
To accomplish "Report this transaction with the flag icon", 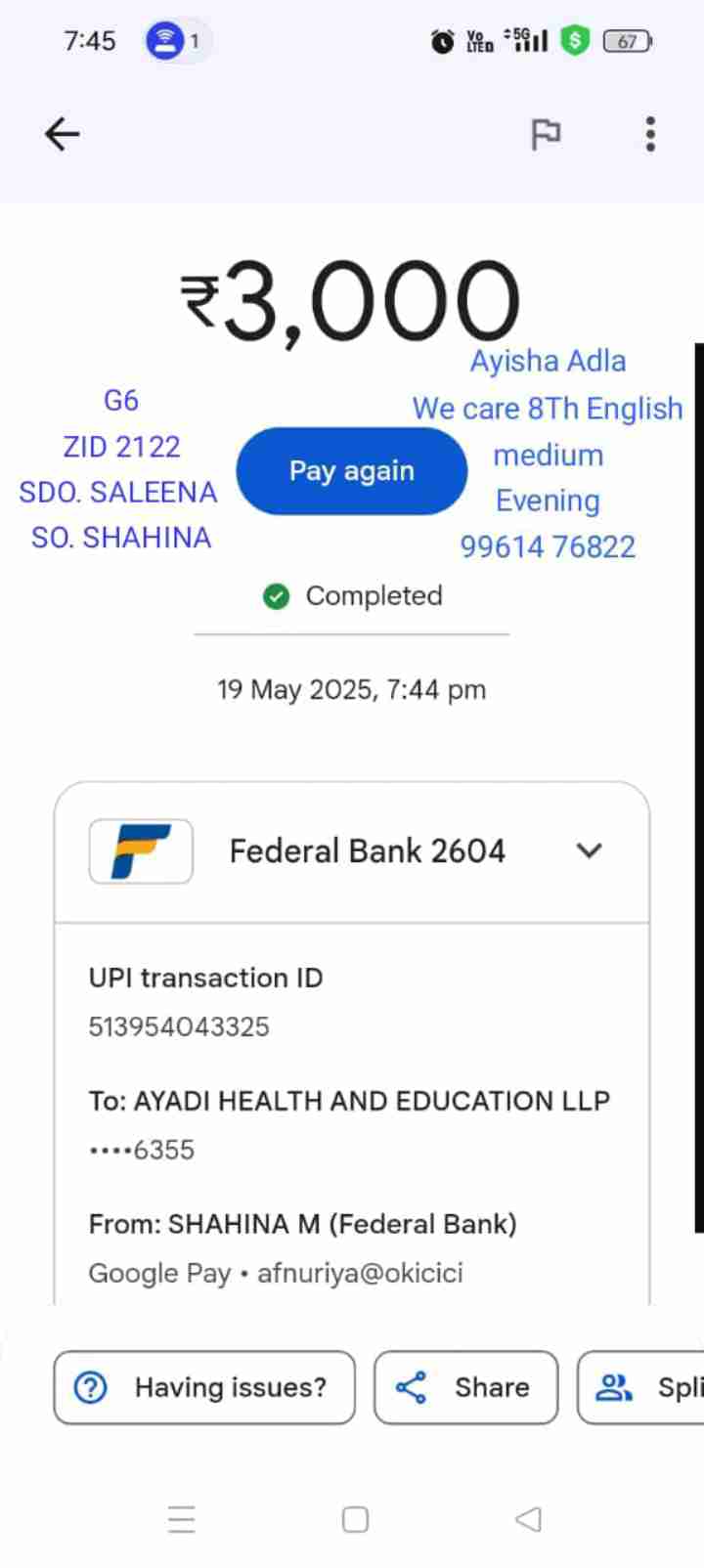I will pyautogui.click(x=546, y=134).
